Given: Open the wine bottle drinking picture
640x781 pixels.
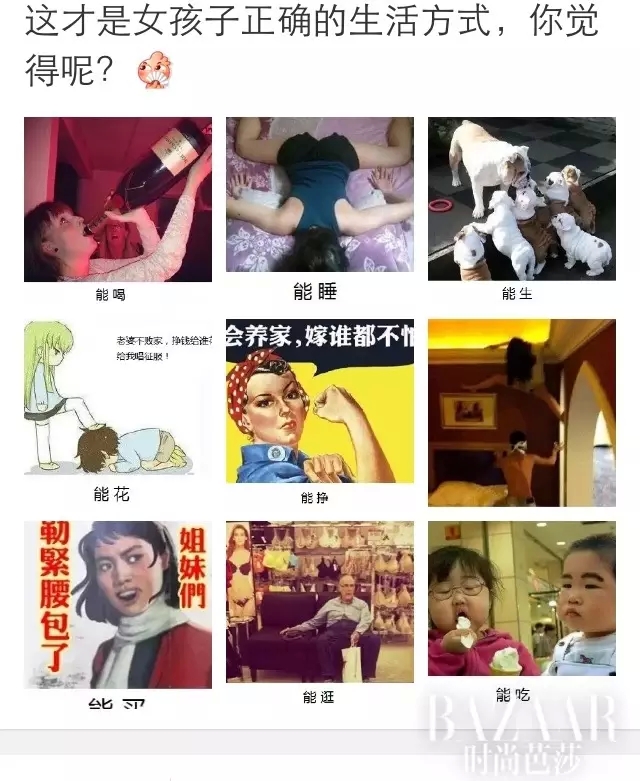Looking at the screenshot, I should click(118, 199).
